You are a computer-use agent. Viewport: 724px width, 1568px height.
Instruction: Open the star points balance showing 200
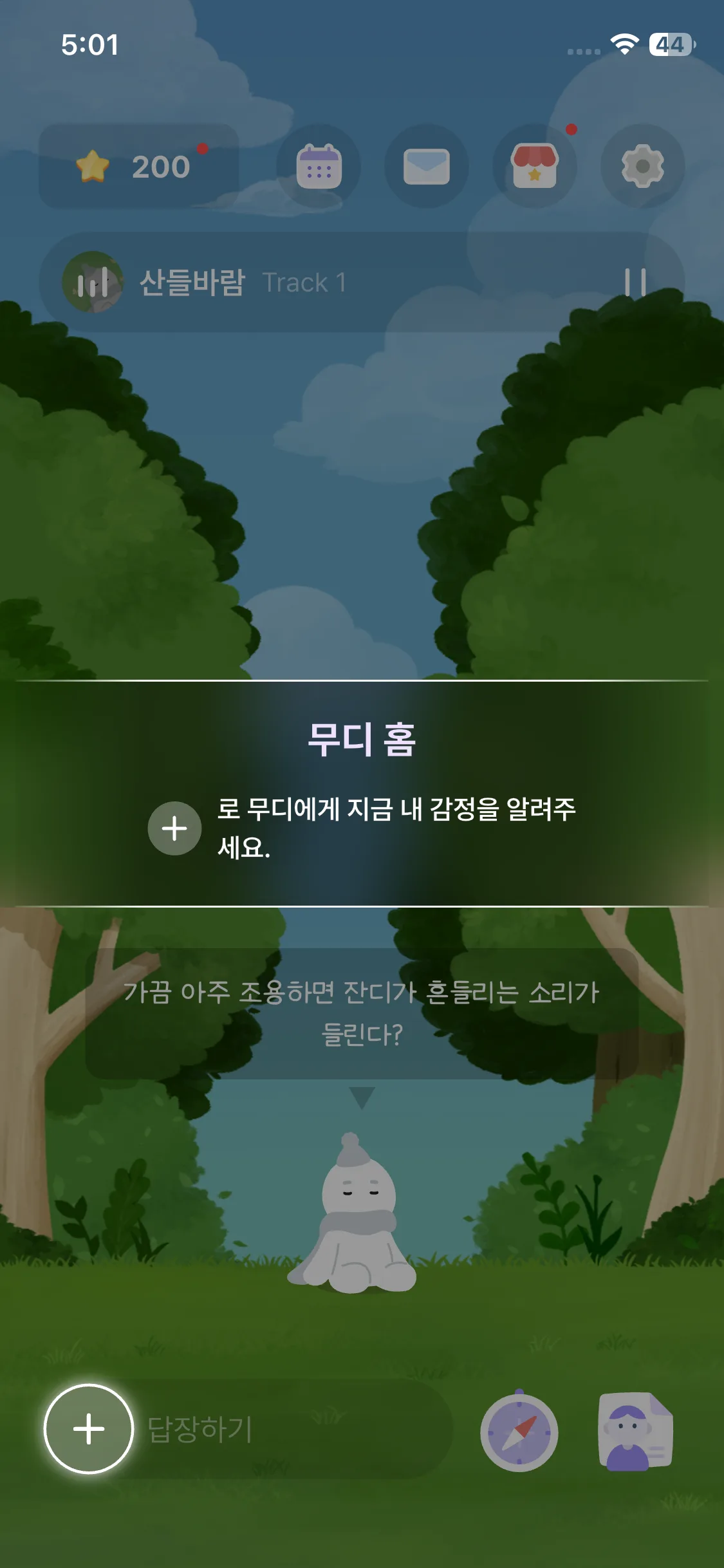coord(138,166)
